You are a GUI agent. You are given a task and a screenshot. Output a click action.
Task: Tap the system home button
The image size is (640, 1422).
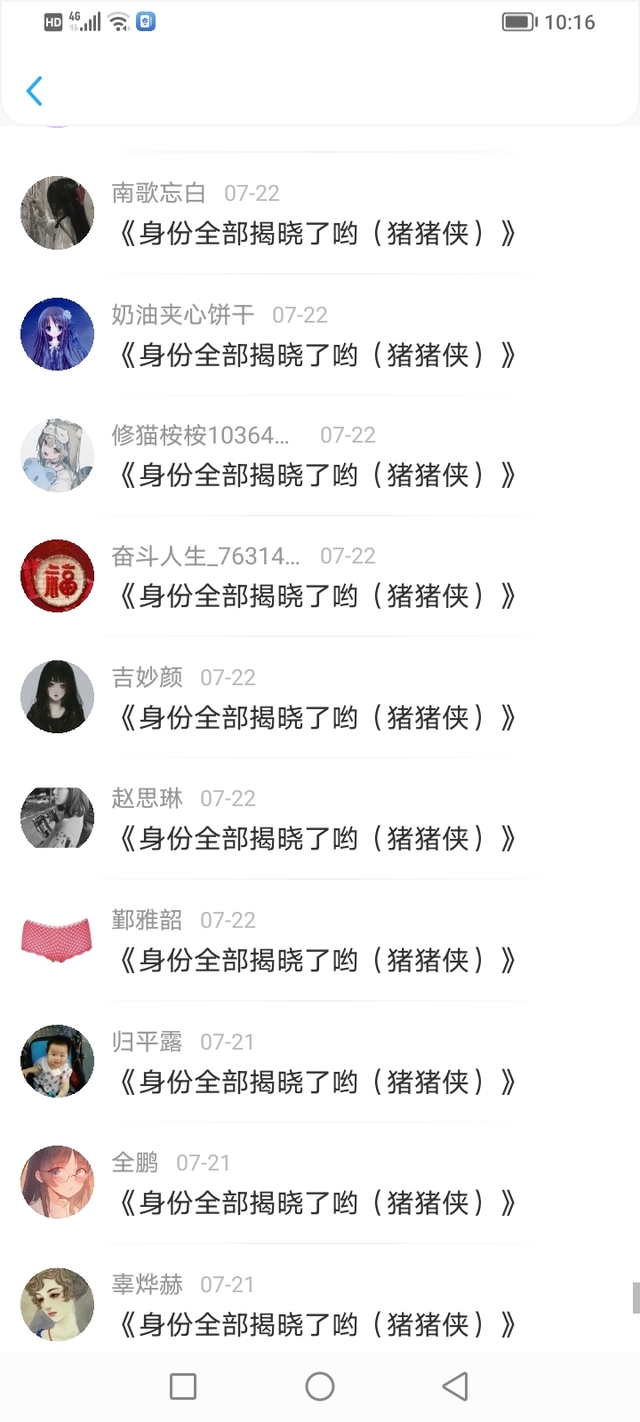[x=320, y=1386]
